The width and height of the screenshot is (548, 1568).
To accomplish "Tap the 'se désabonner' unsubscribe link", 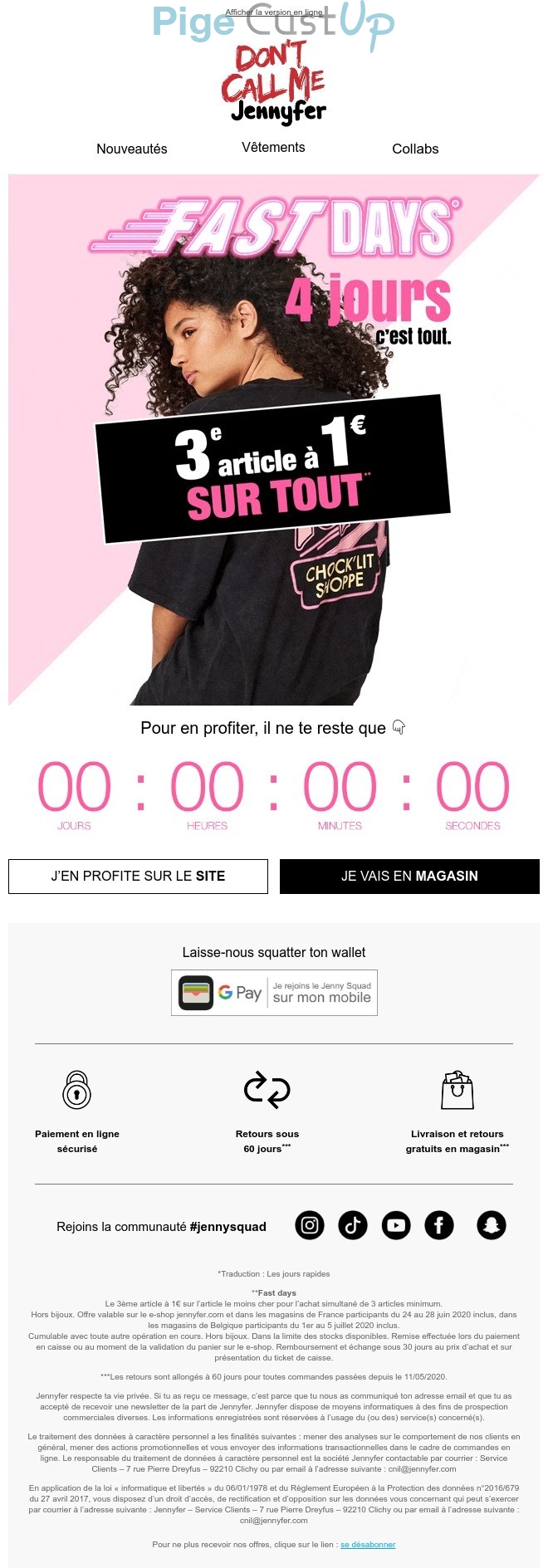I will [368, 1545].
